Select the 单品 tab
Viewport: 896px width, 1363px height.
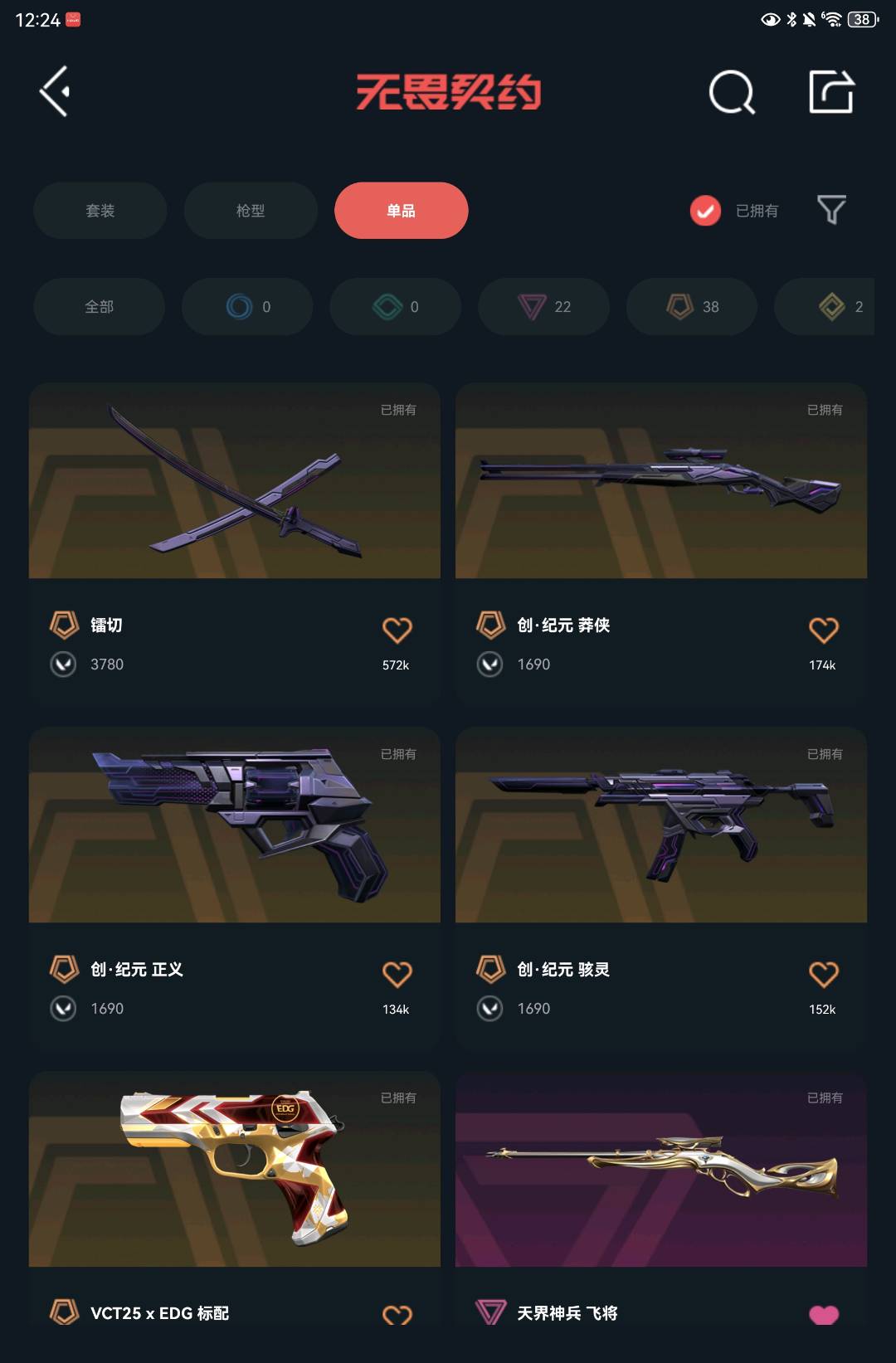coord(401,211)
